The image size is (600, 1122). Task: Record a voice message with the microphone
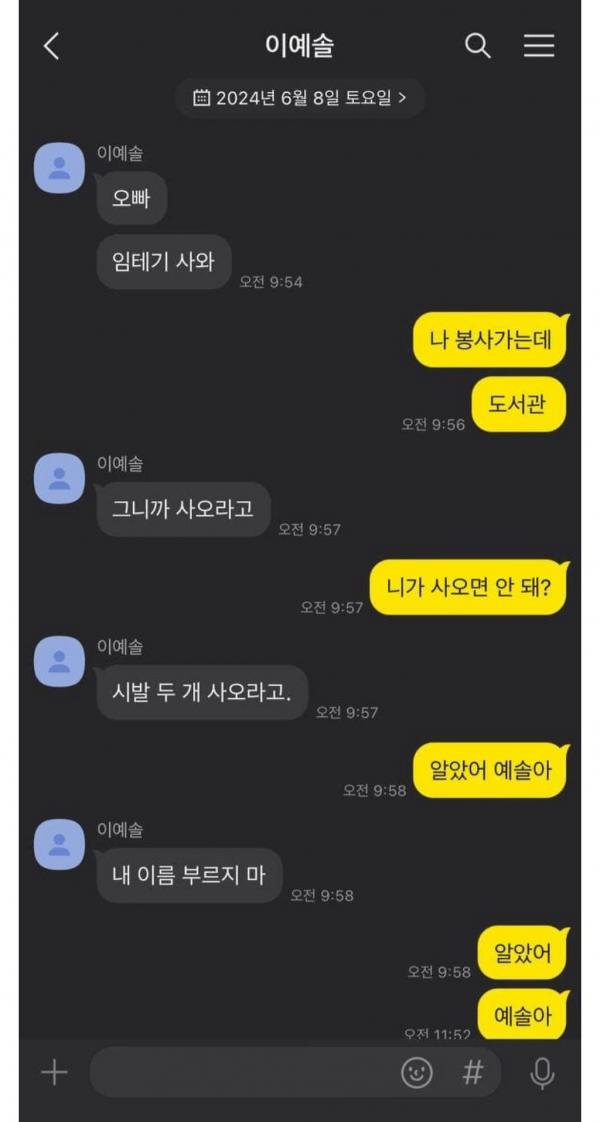(542, 1072)
